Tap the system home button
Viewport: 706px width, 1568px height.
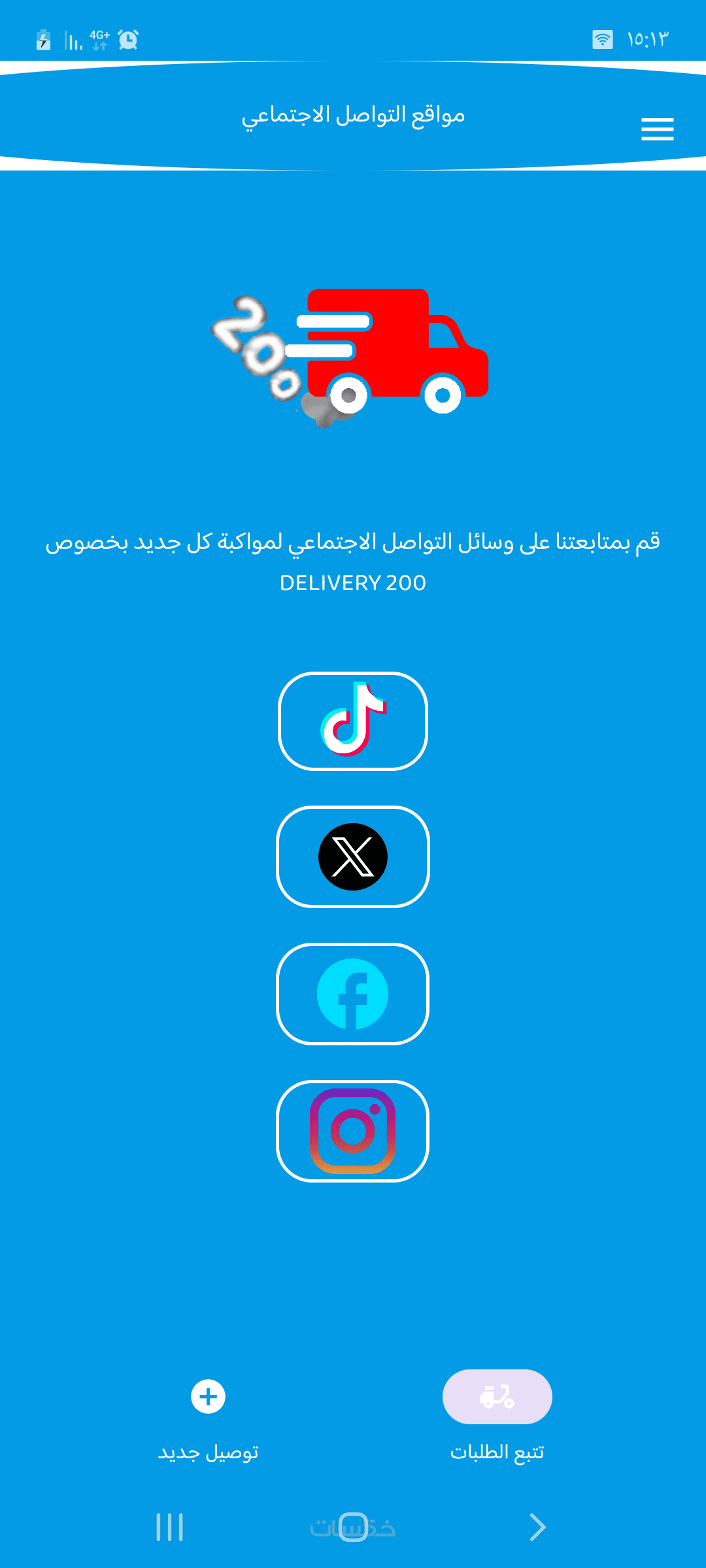353,1527
